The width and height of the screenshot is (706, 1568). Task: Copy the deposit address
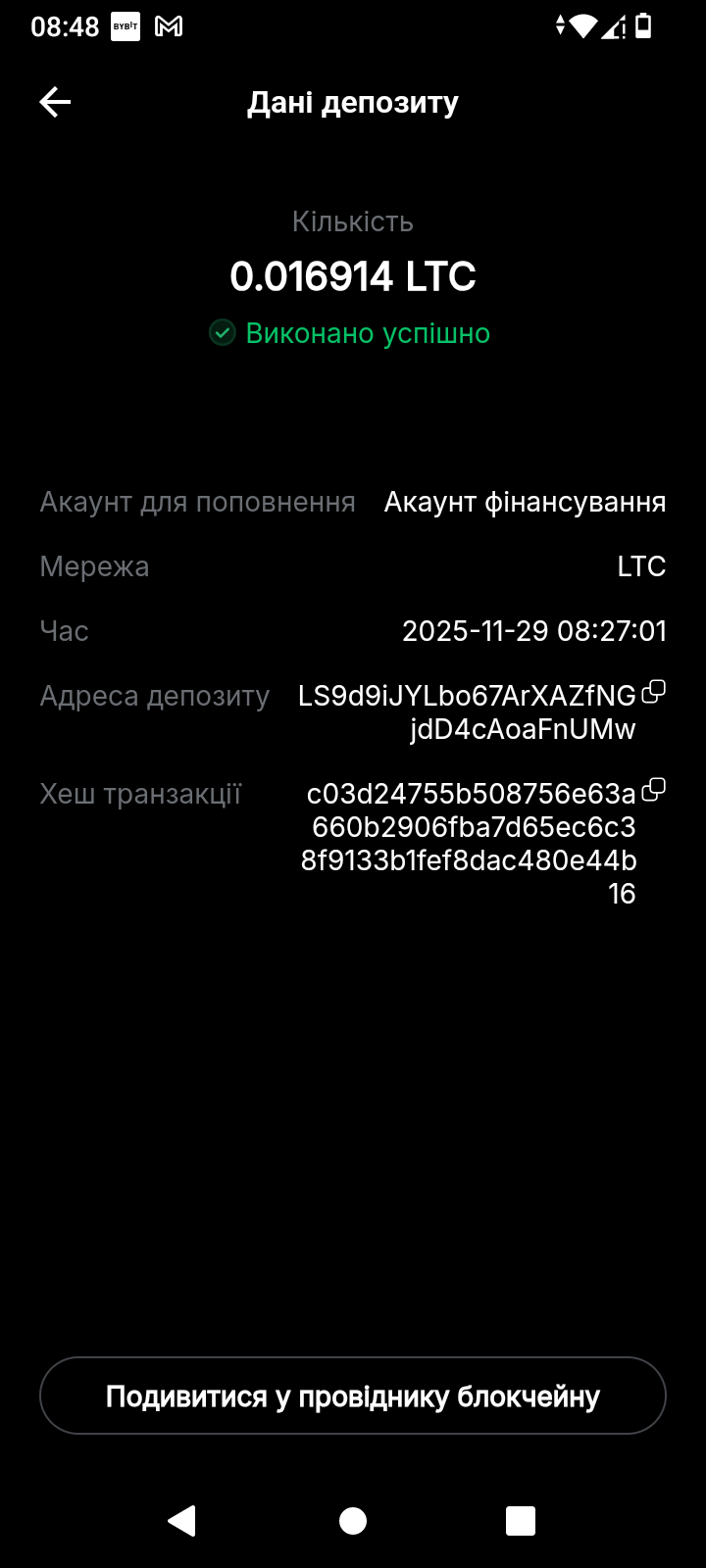pyautogui.click(x=653, y=693)
